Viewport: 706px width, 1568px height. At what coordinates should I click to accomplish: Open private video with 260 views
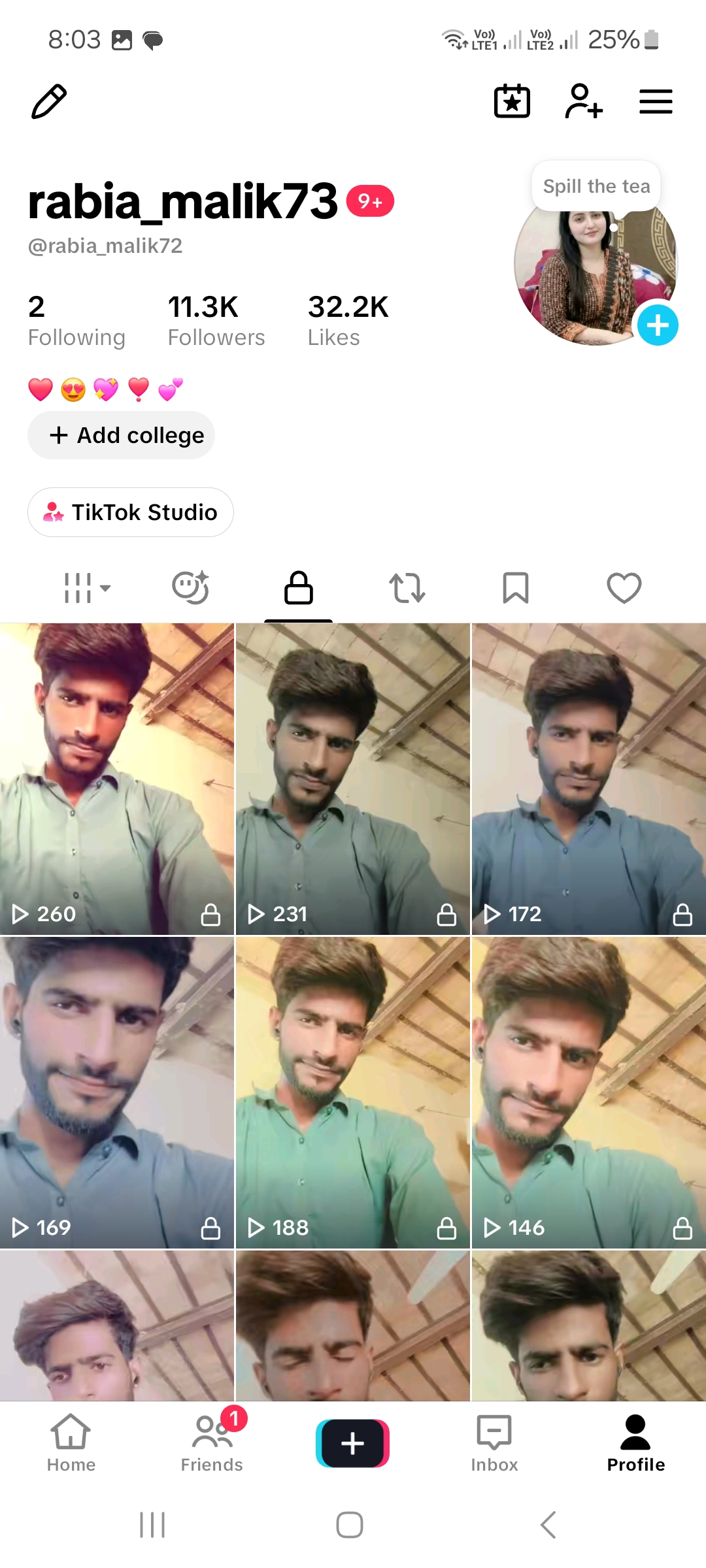point(117,779)
